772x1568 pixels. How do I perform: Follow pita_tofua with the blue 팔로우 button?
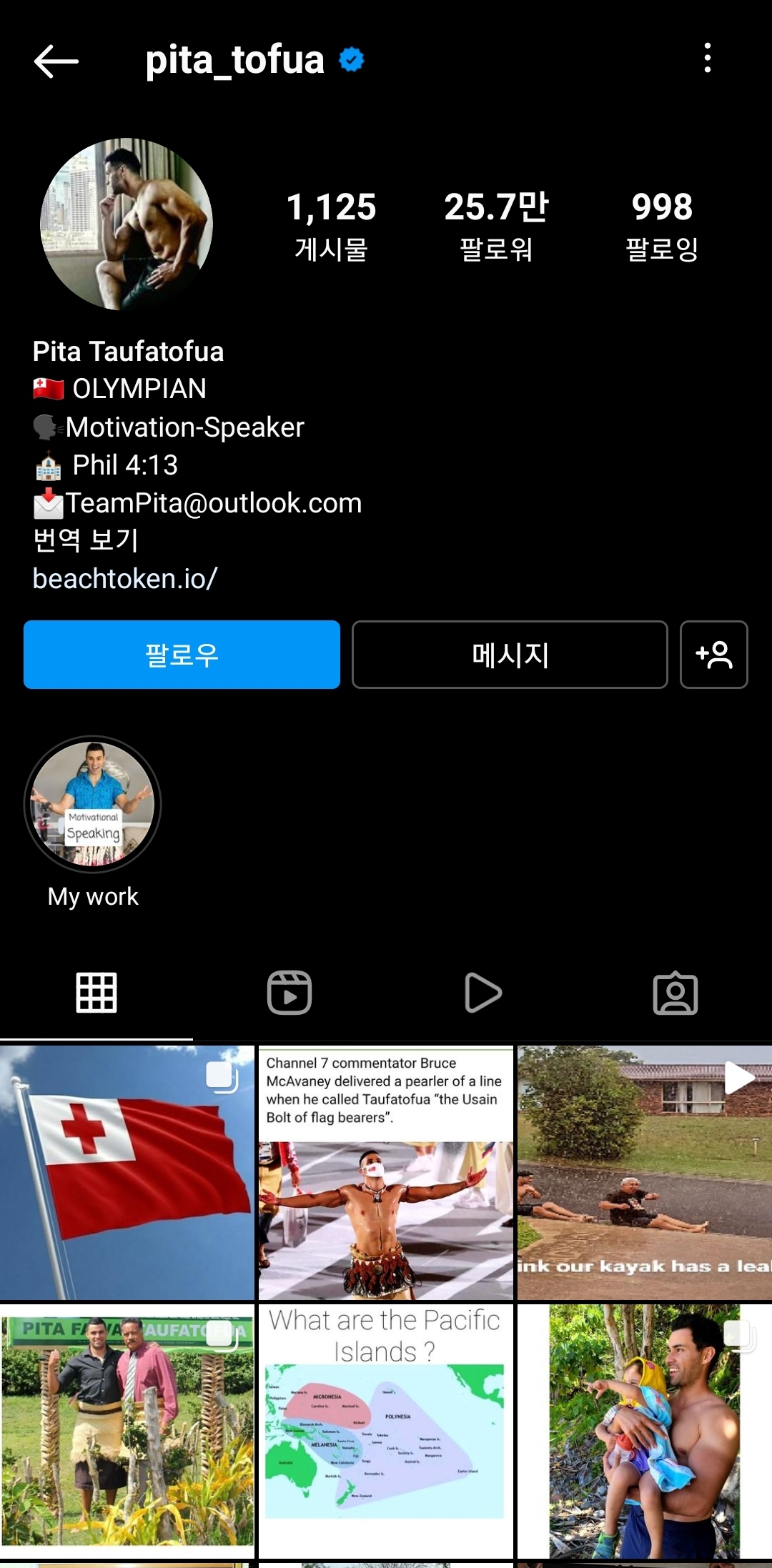[x=182, y=655]
